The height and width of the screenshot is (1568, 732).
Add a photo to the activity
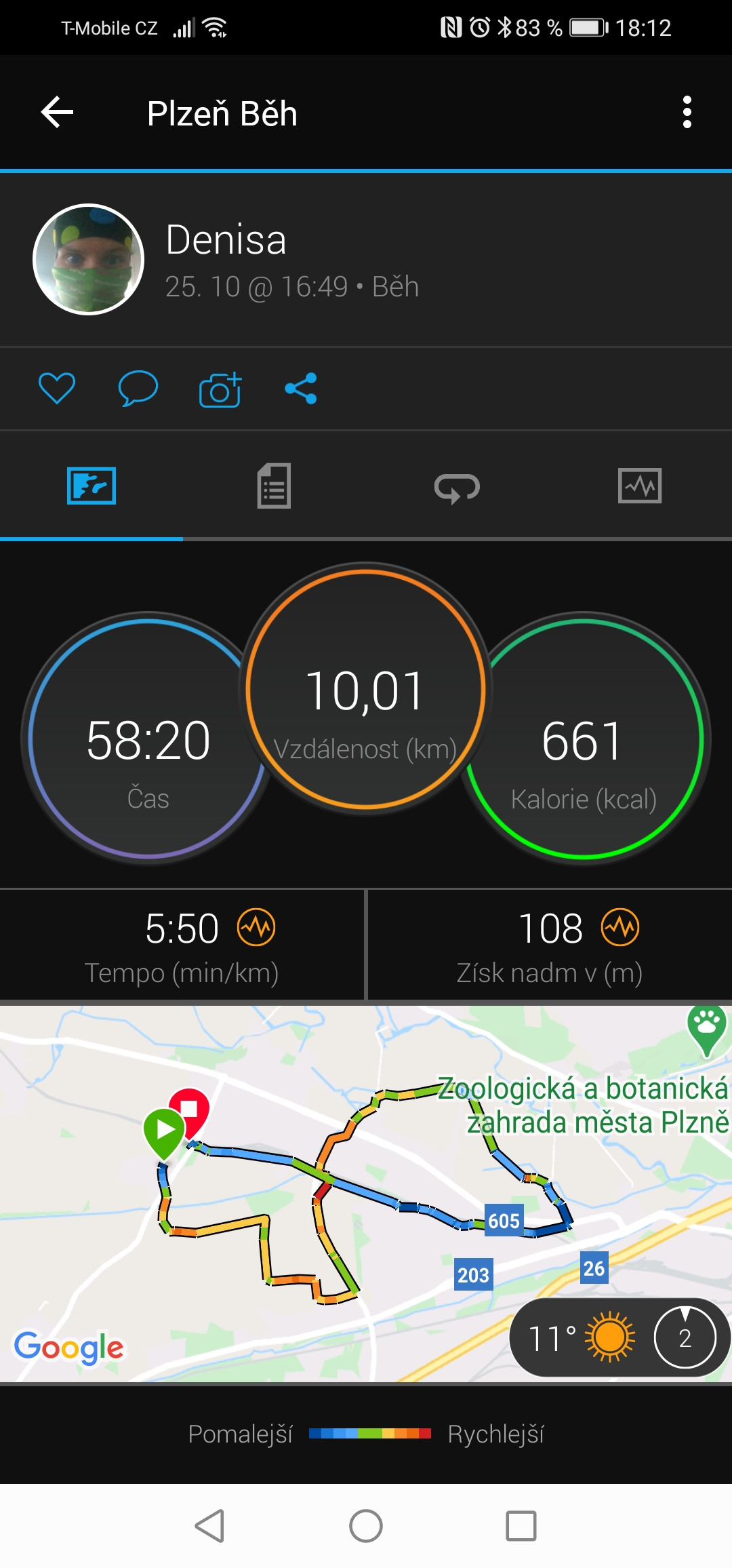[220, 389]
